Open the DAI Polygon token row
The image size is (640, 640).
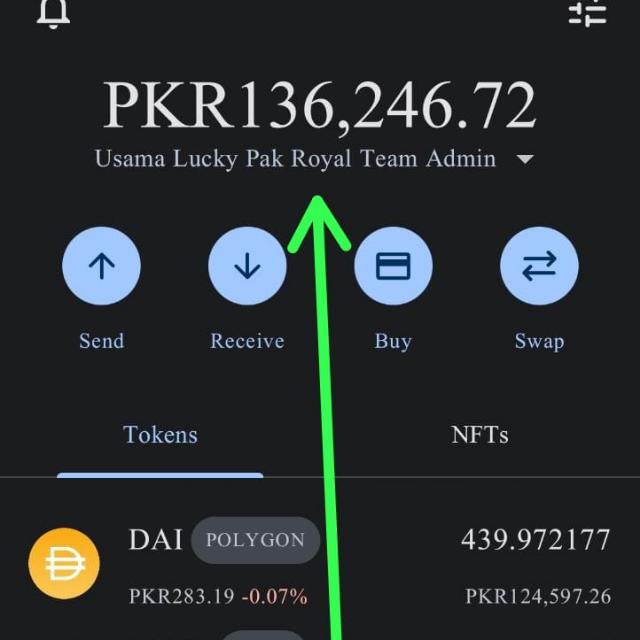click(x=320, y=565)
